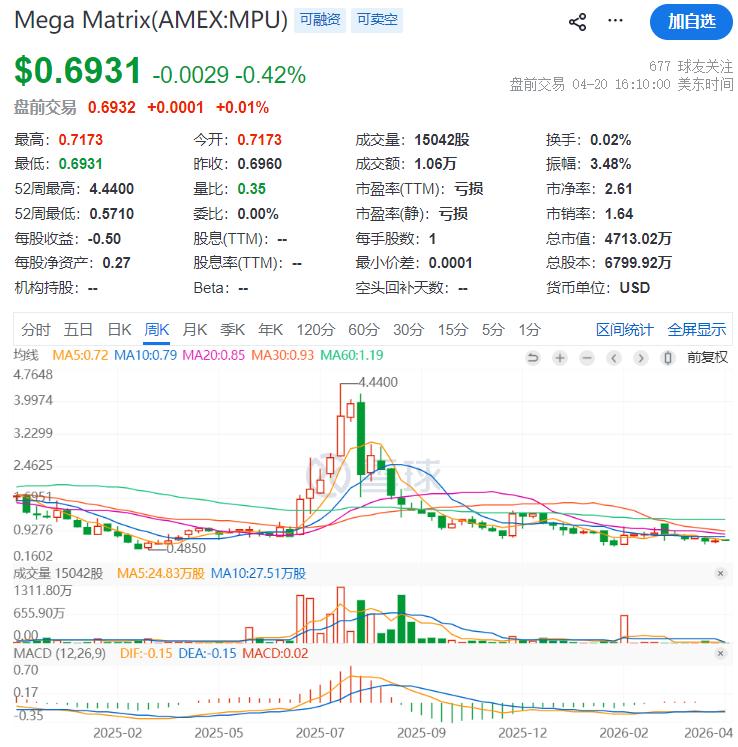
Task: Select the 1分 minute chart
Action: coord(529,330)
